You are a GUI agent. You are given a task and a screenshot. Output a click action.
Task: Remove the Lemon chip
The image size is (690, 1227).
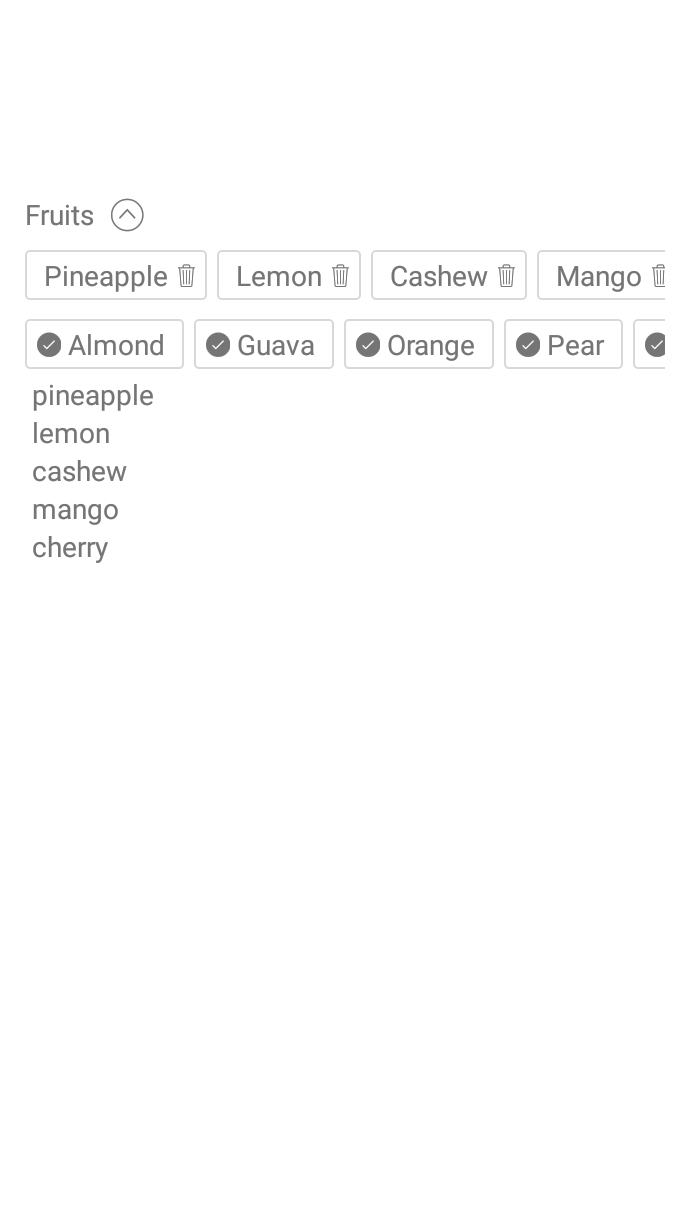[x=340, y=276]
